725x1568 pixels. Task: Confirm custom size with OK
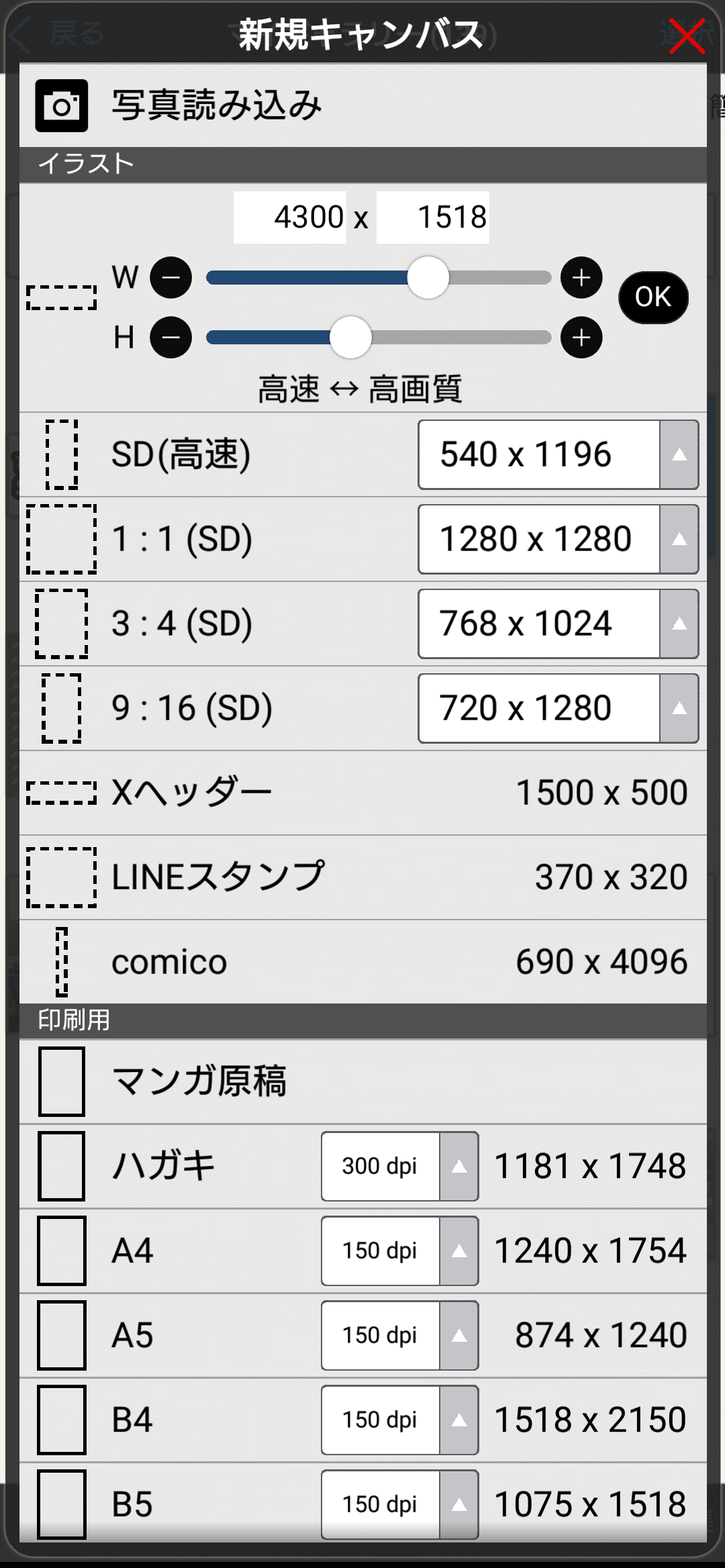pyautogui.click(x=653, y=297)
